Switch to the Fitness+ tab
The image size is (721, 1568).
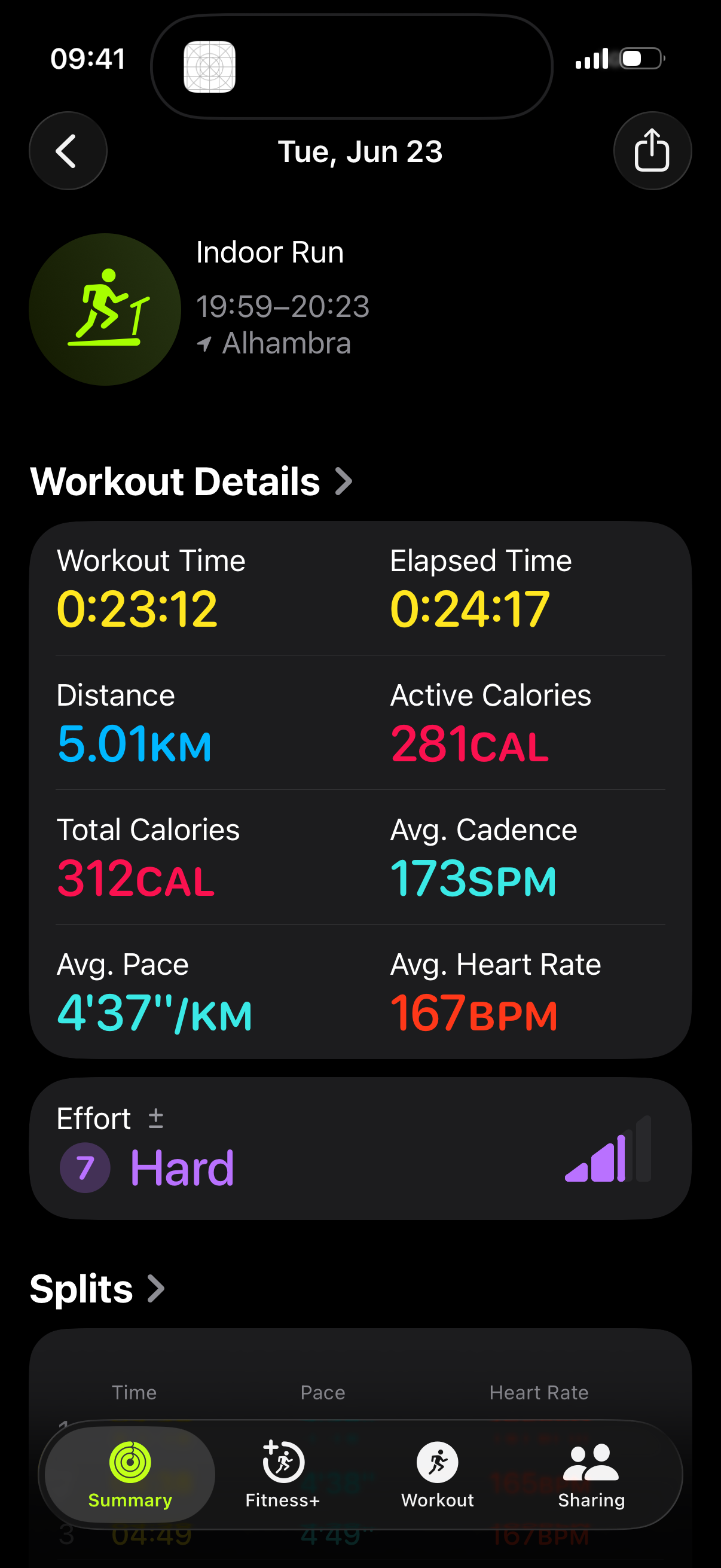pos(283,1474)
